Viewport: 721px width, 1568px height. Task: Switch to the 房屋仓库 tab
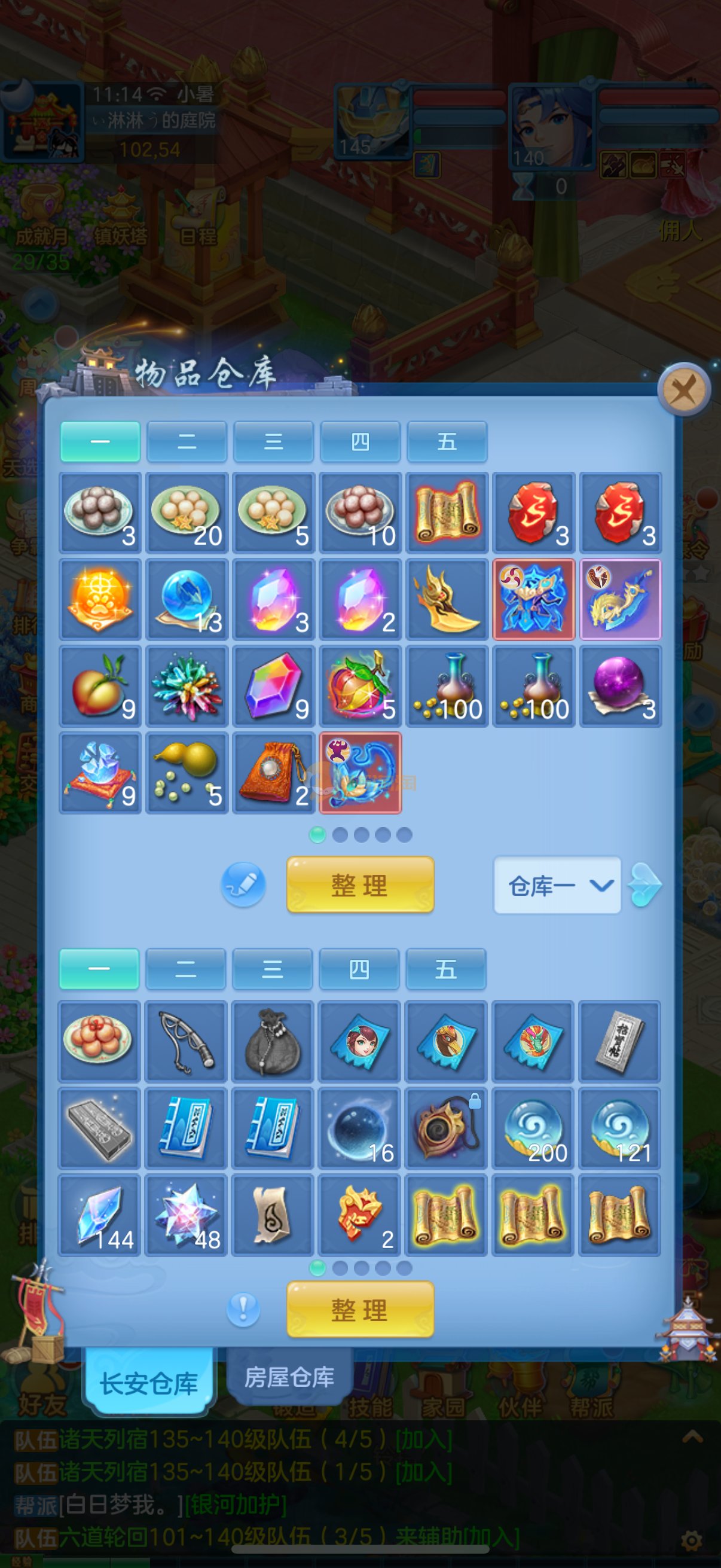(289, 1377)
